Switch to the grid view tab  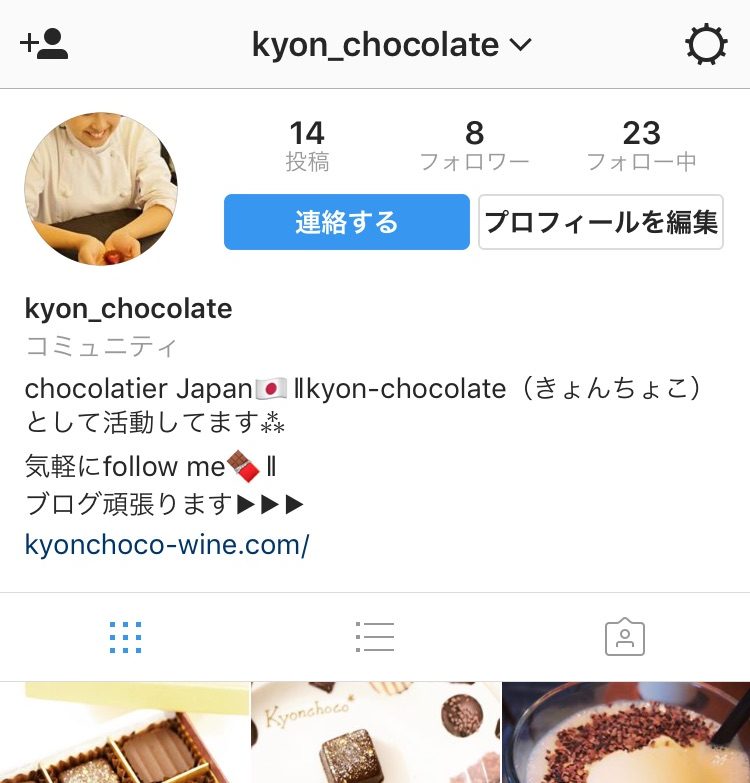(125, 637)
